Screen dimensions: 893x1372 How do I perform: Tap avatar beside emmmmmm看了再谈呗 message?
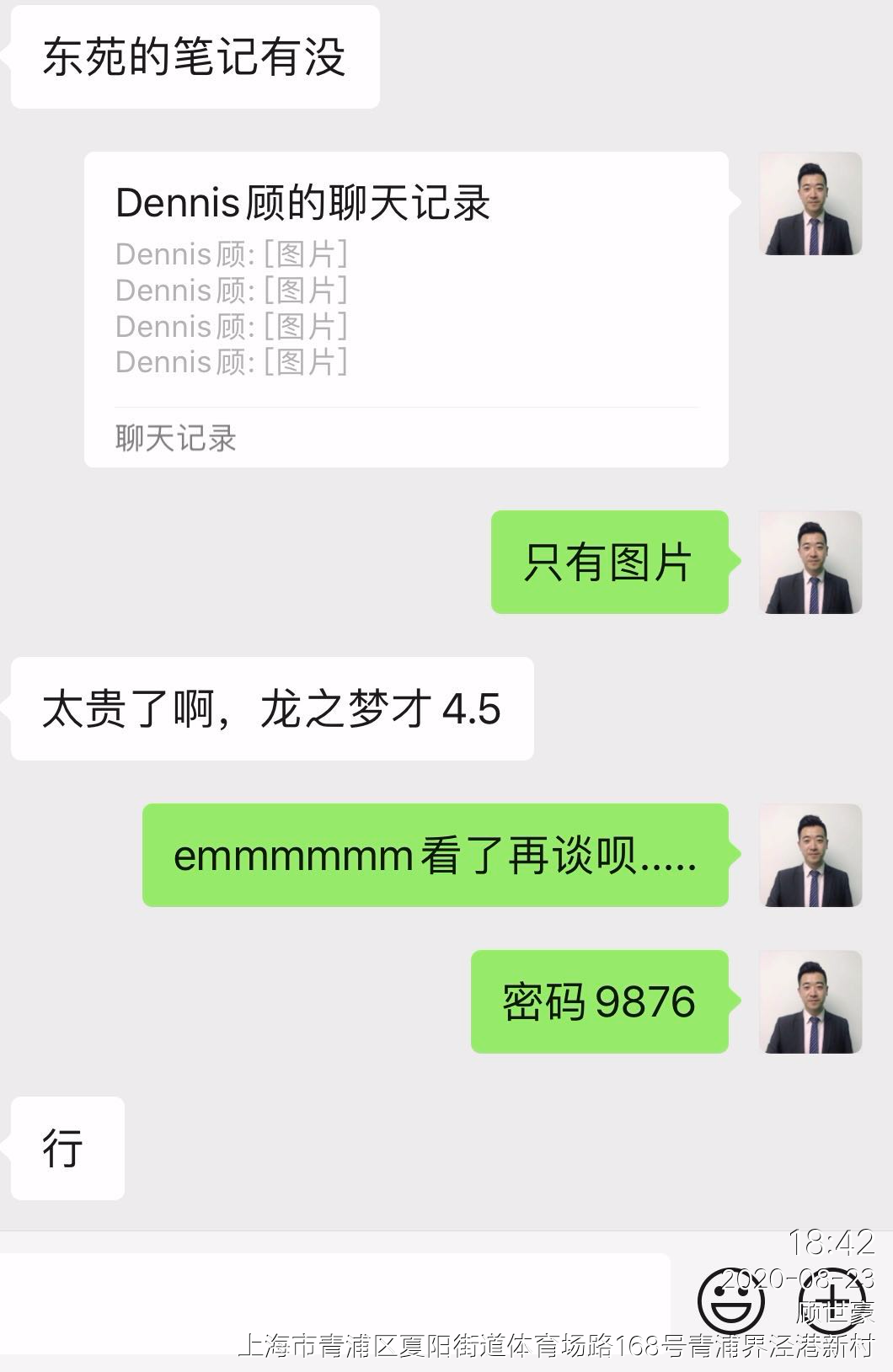click(x=810, y=855)
